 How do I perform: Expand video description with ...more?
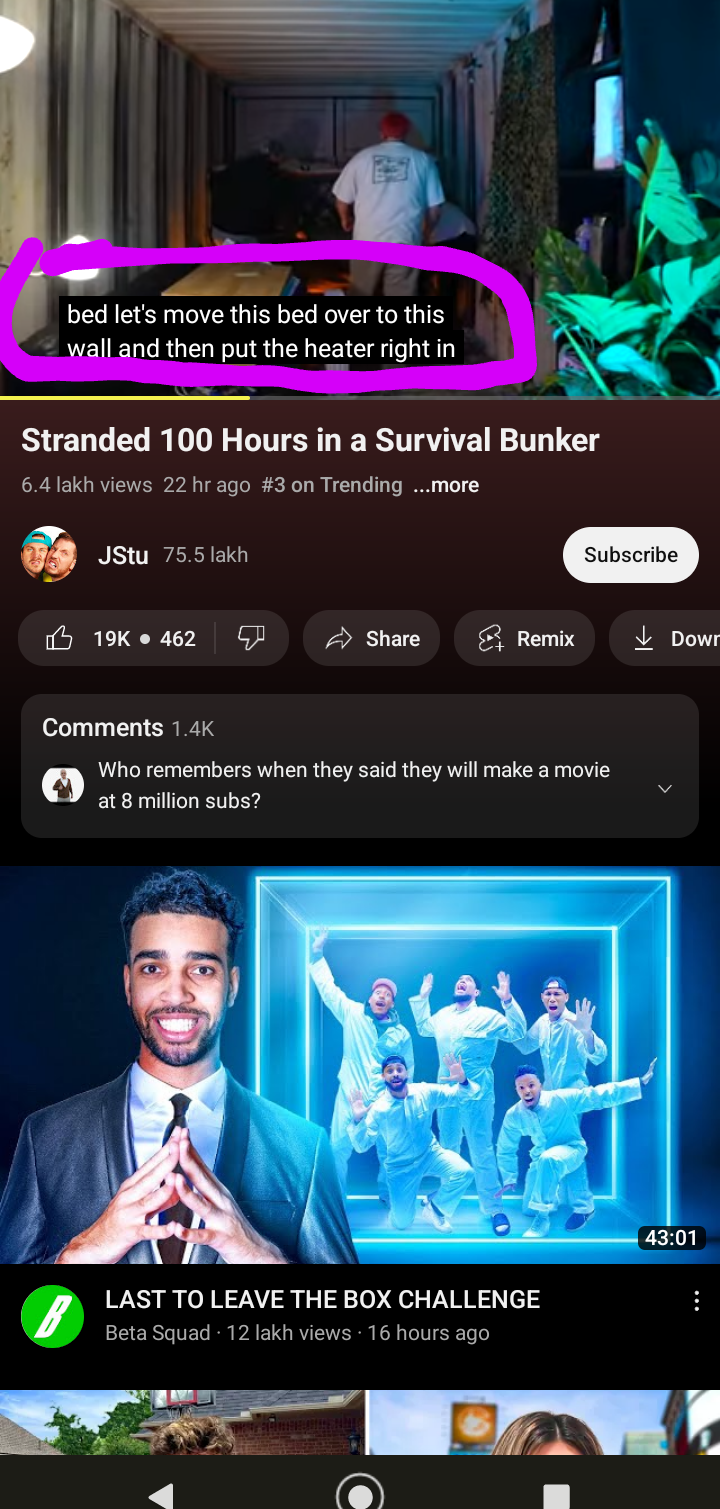[446, 485]
